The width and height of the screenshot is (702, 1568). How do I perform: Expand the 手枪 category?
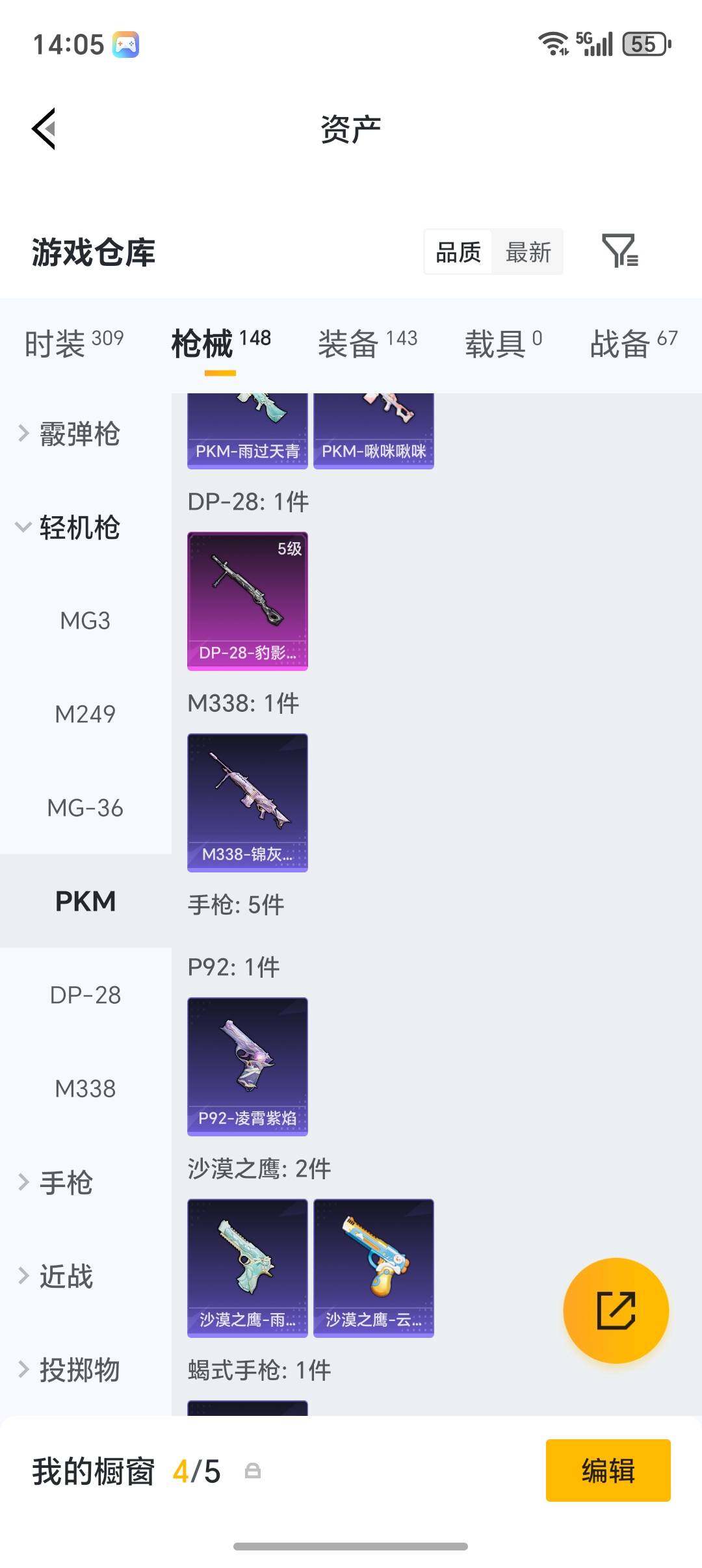tap(55, 1183)
